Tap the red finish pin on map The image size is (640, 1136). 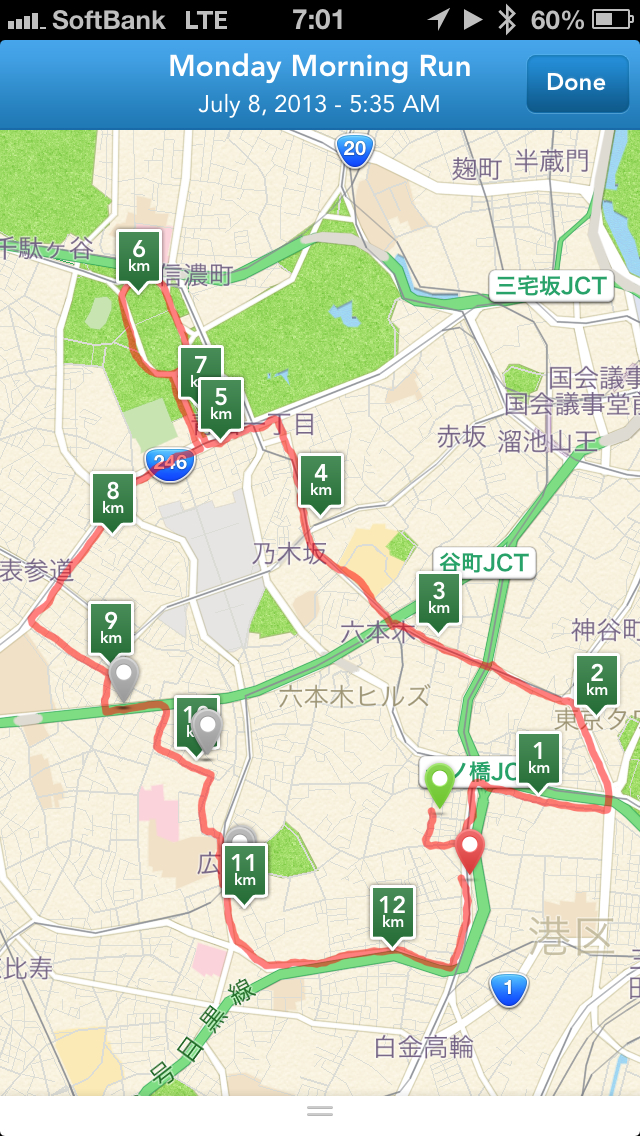470,852
